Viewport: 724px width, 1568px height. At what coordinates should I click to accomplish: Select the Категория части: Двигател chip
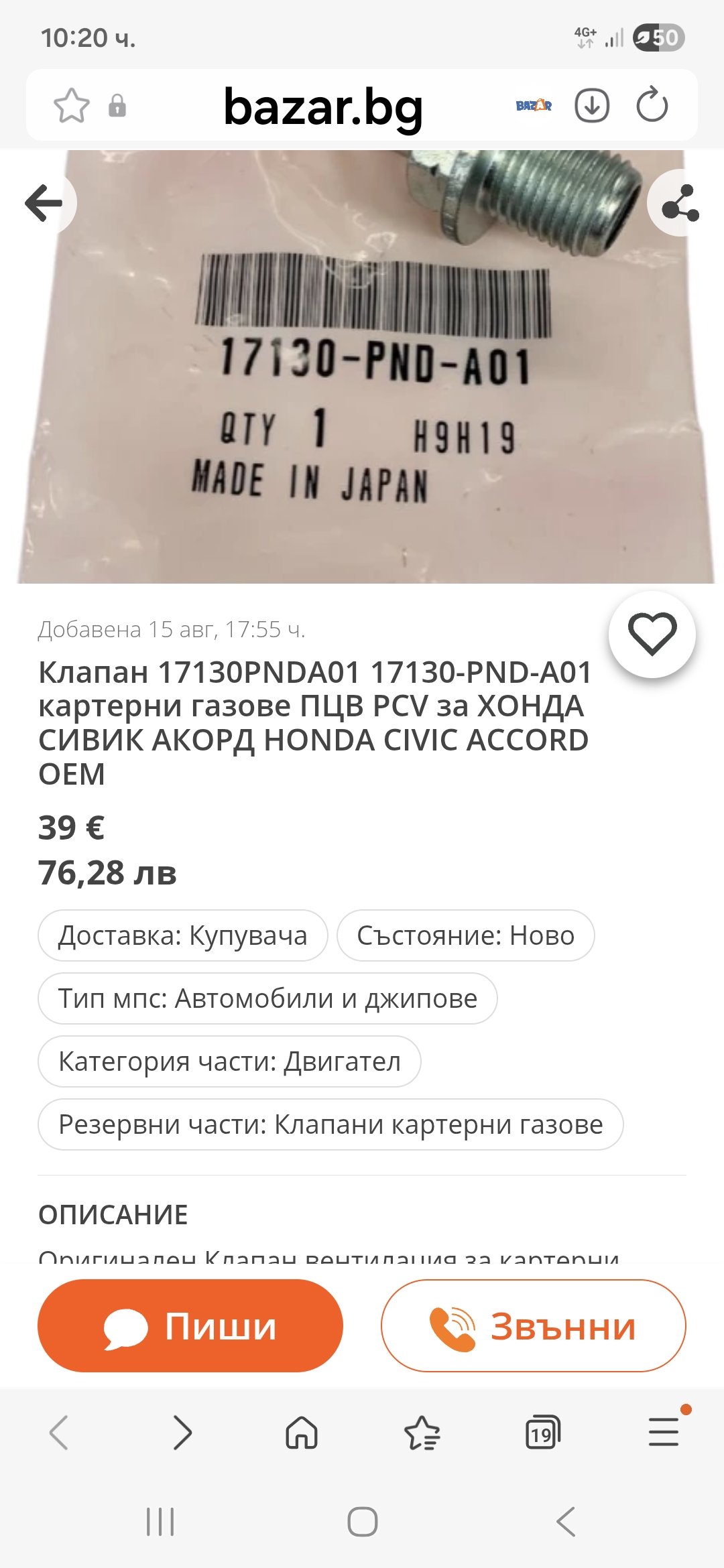pos(229,1061)
